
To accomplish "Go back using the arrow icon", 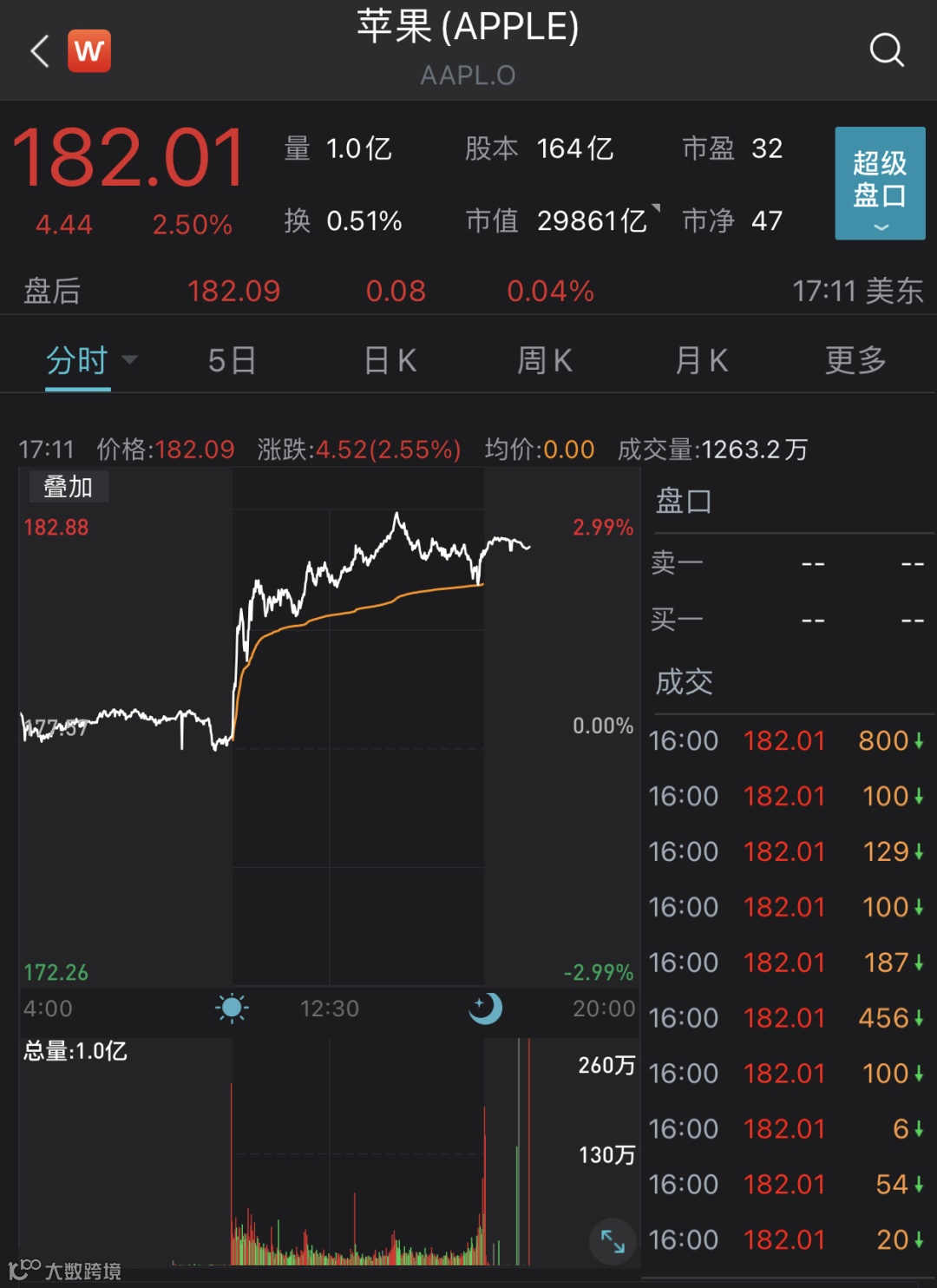I will point(40,51).
